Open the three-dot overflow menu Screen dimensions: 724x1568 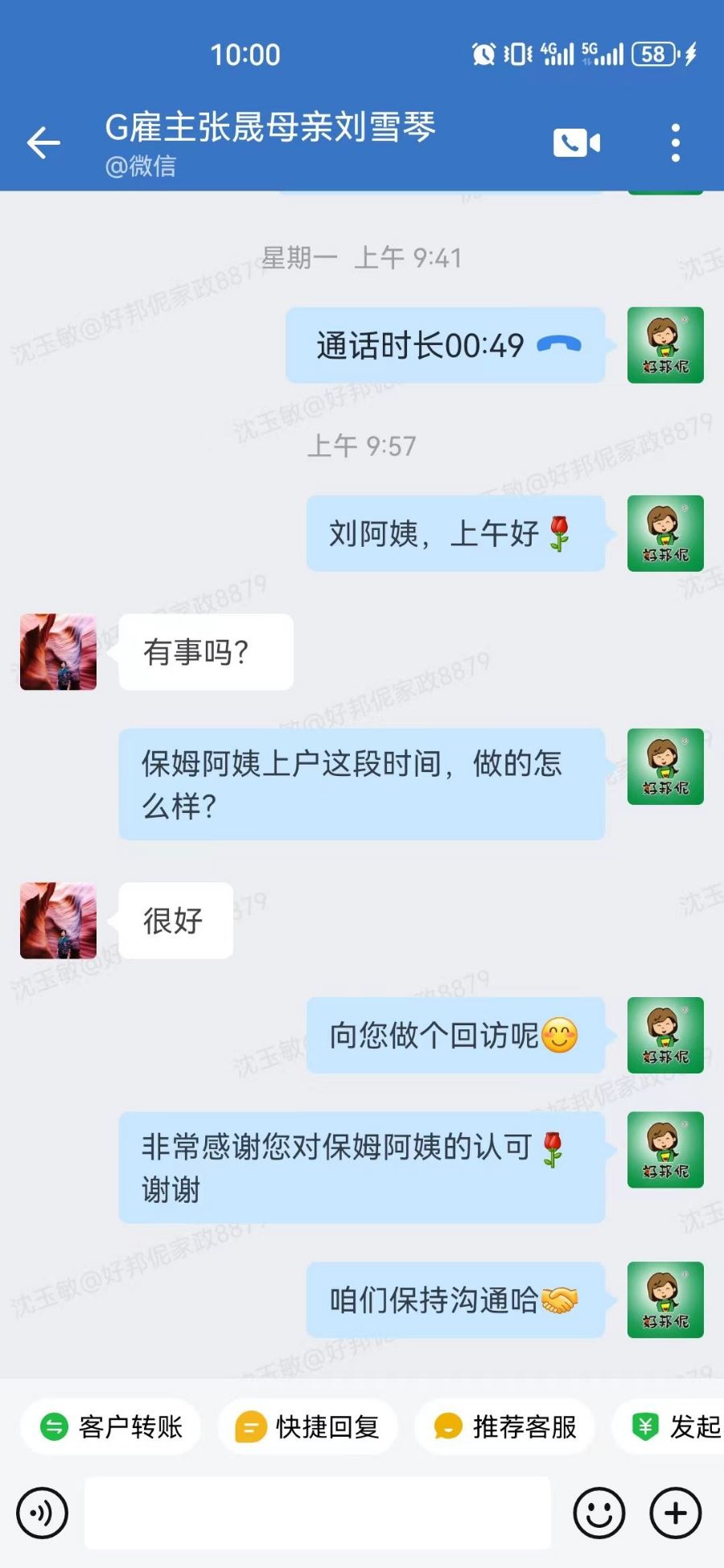[x=676, y=143]
